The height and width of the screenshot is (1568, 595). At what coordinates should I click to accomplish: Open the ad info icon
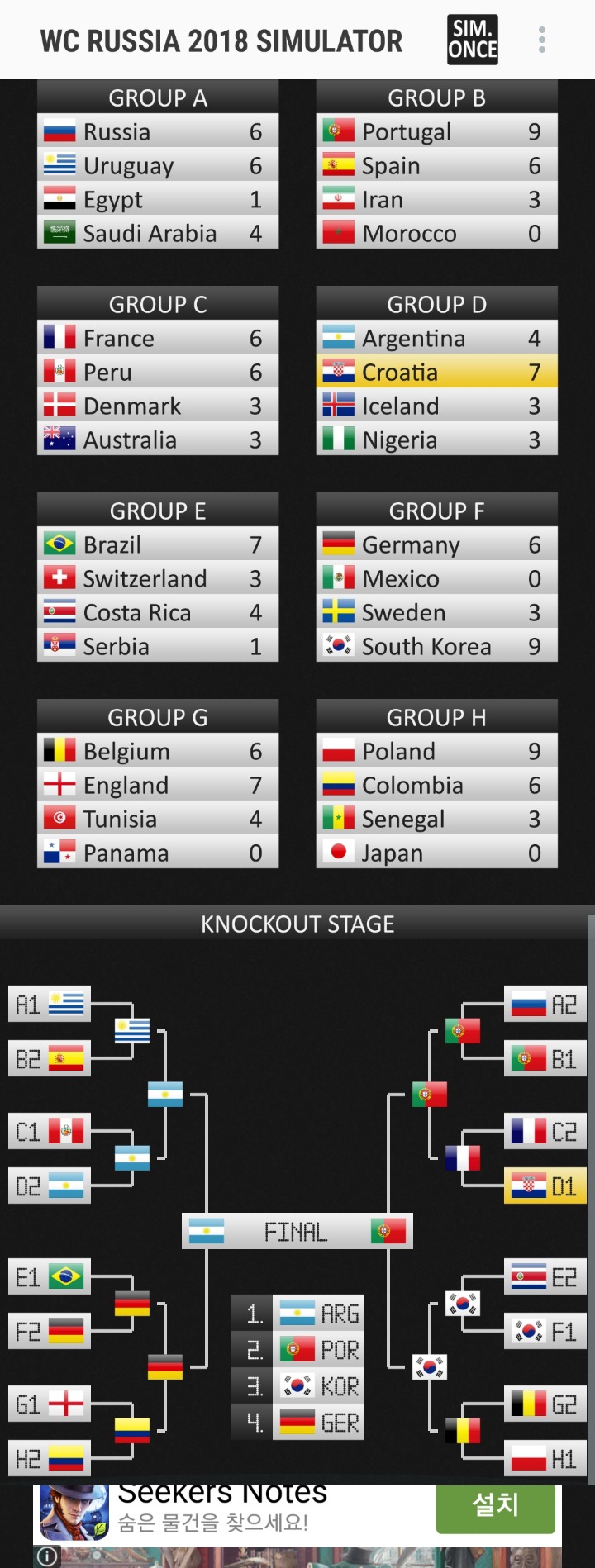(x=48, y=1556)
